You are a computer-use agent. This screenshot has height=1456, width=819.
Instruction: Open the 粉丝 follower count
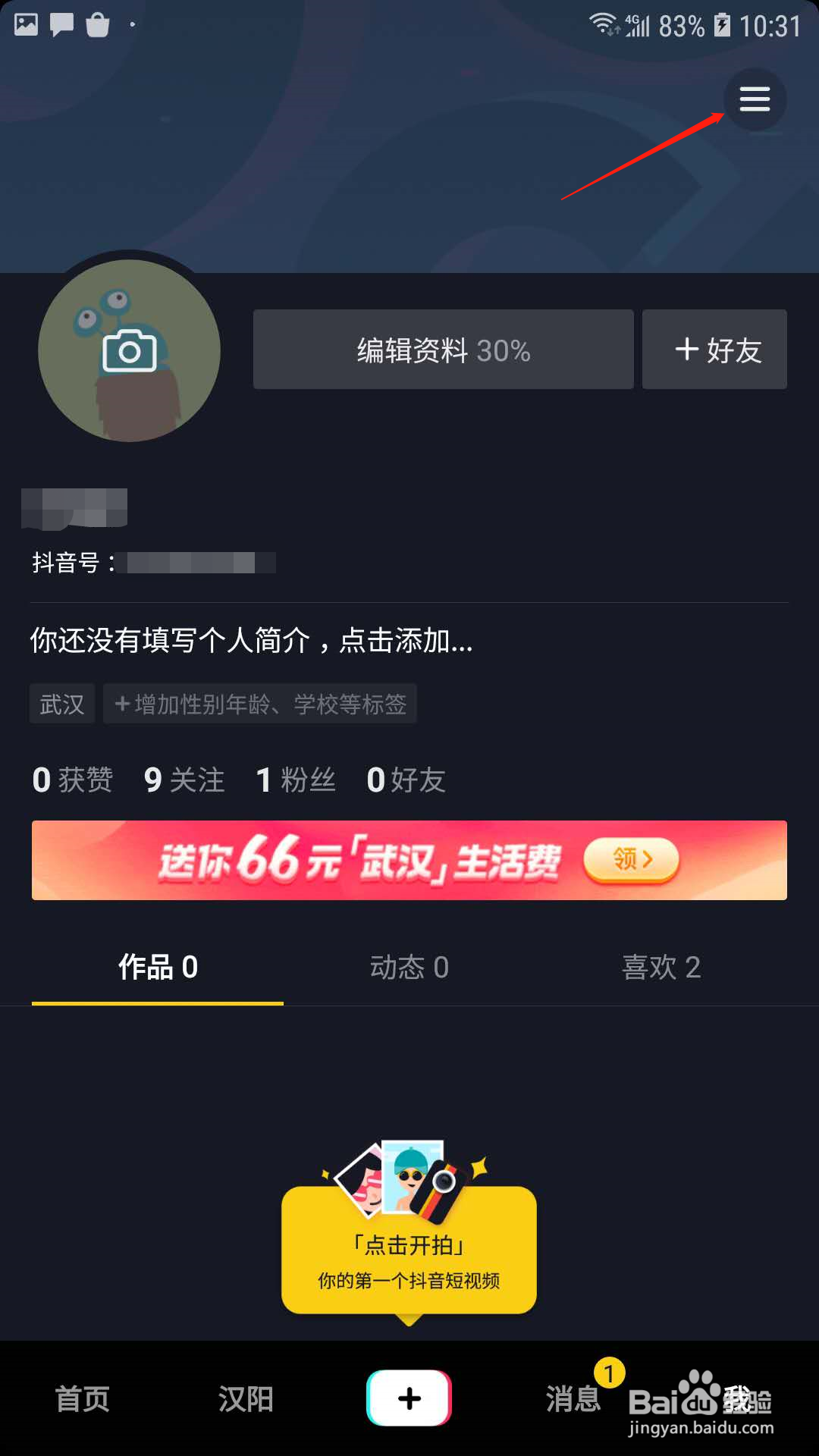coord(294,780)
